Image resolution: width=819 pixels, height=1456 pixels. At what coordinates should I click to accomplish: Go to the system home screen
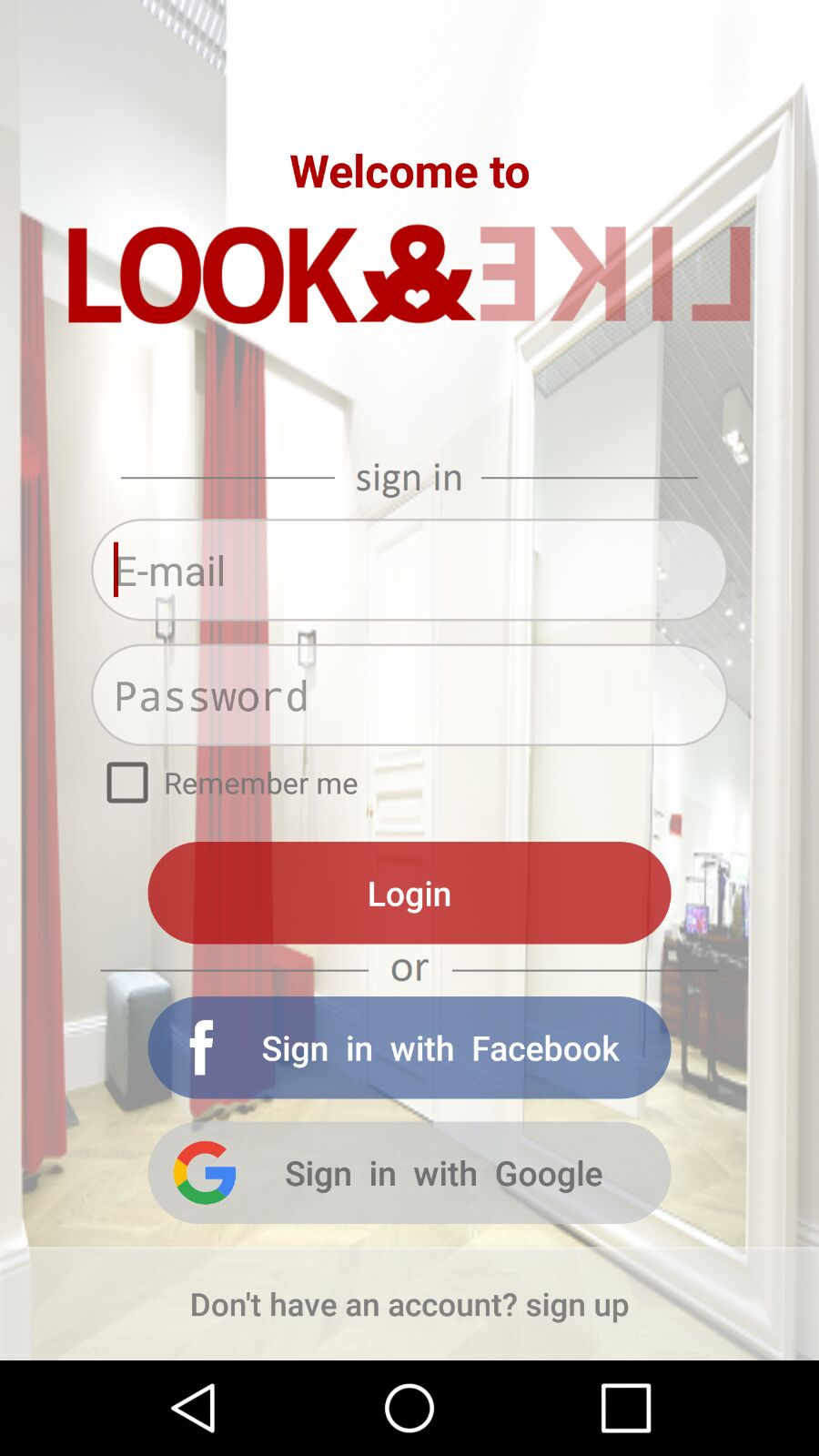click(409, 1407)
